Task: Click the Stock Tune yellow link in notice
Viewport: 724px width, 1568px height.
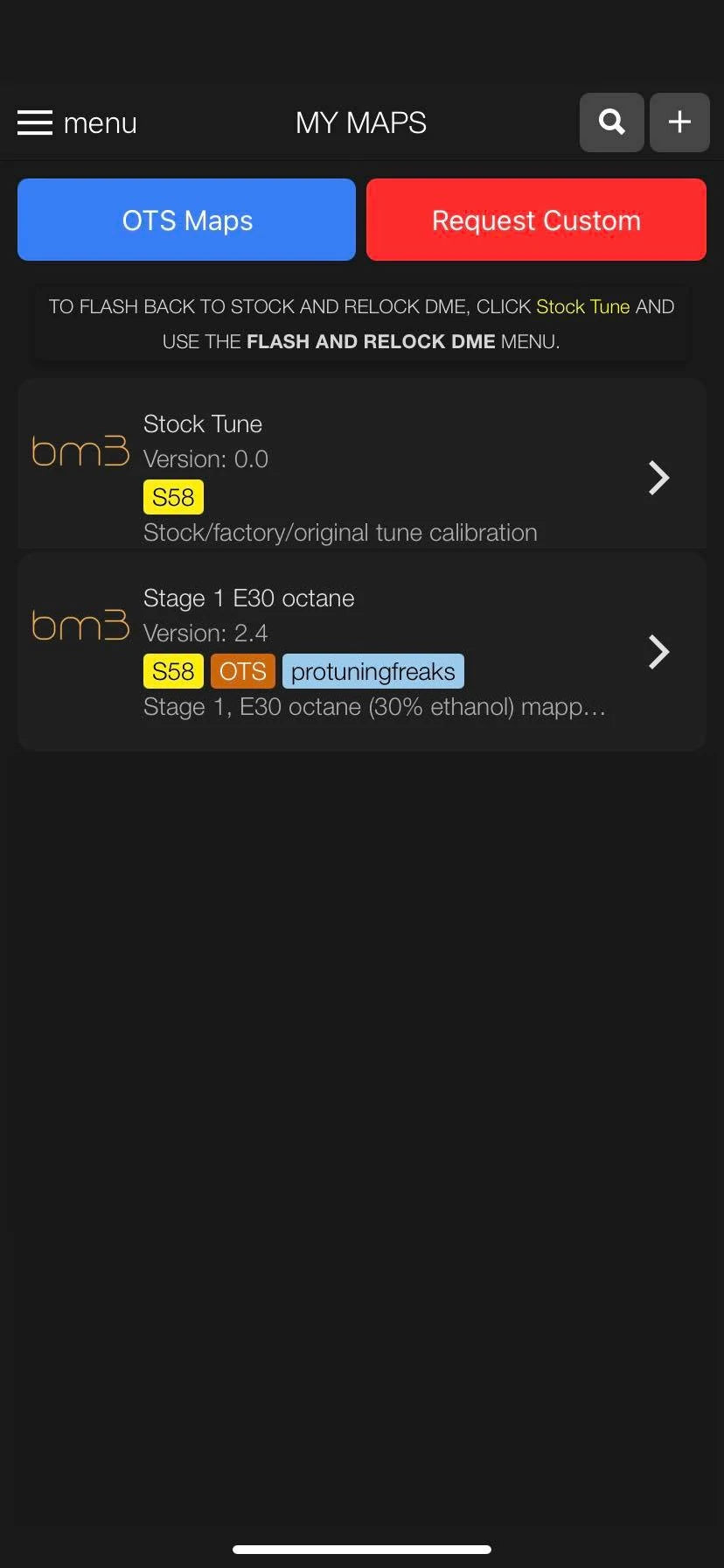Action: coord(583,306)
